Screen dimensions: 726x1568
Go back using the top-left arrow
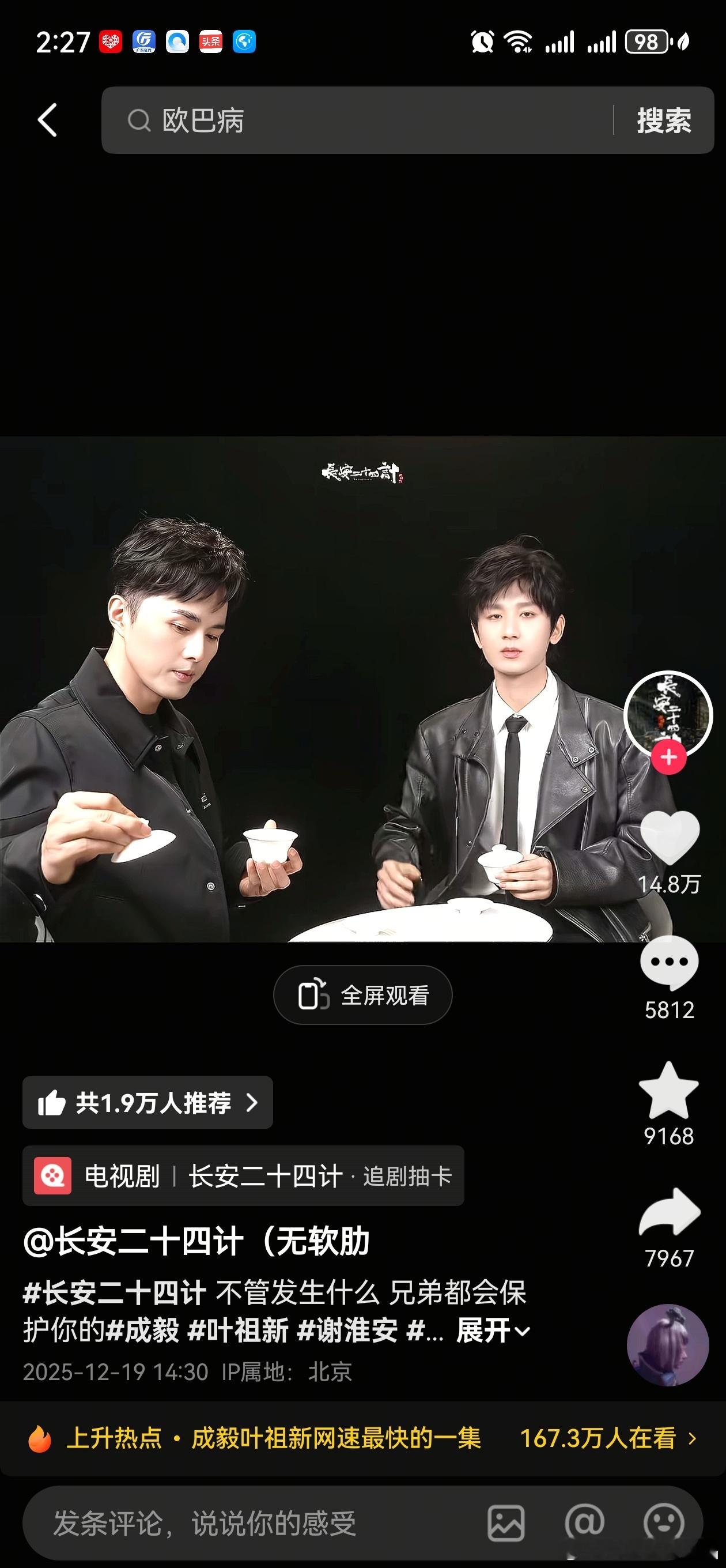pos(47,120)
